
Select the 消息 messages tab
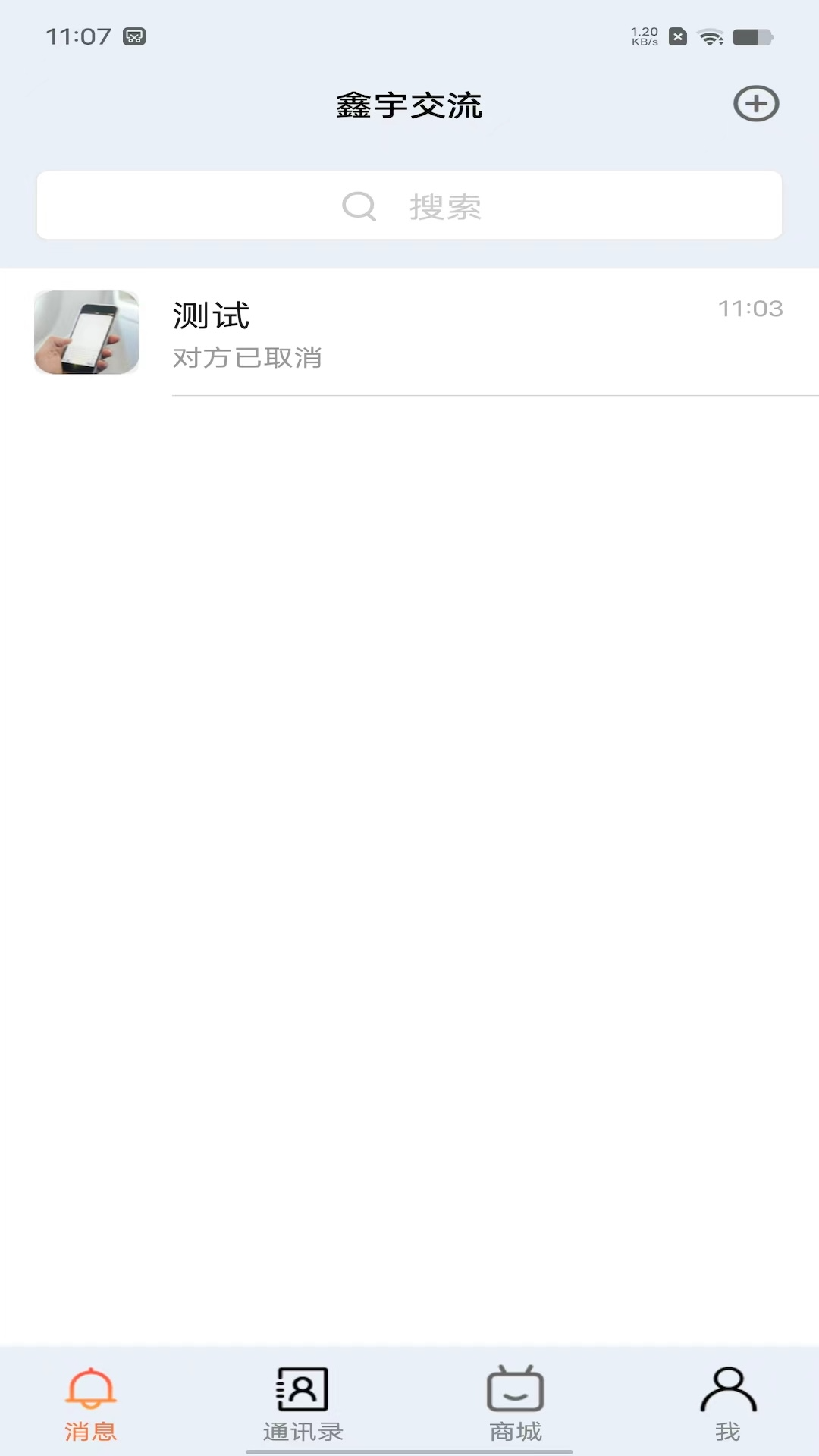coord(91,1404)
